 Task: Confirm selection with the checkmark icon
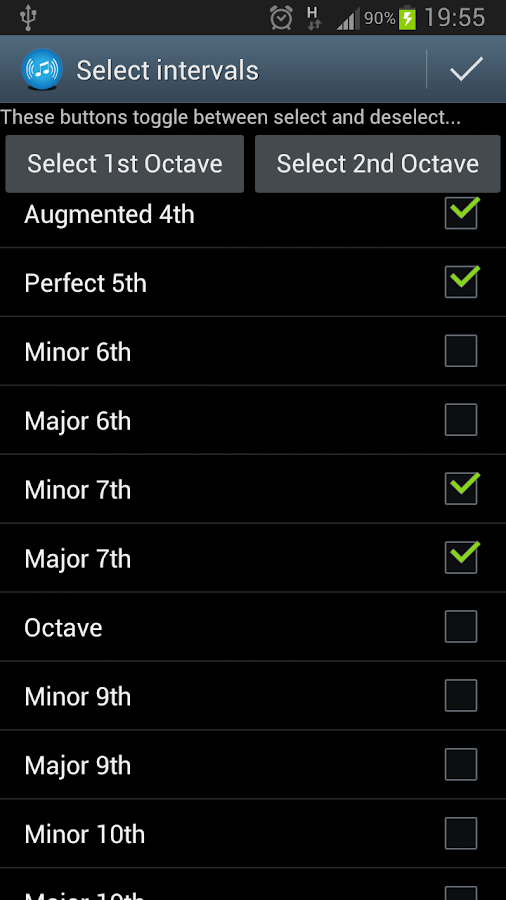[x=466, y=69]
